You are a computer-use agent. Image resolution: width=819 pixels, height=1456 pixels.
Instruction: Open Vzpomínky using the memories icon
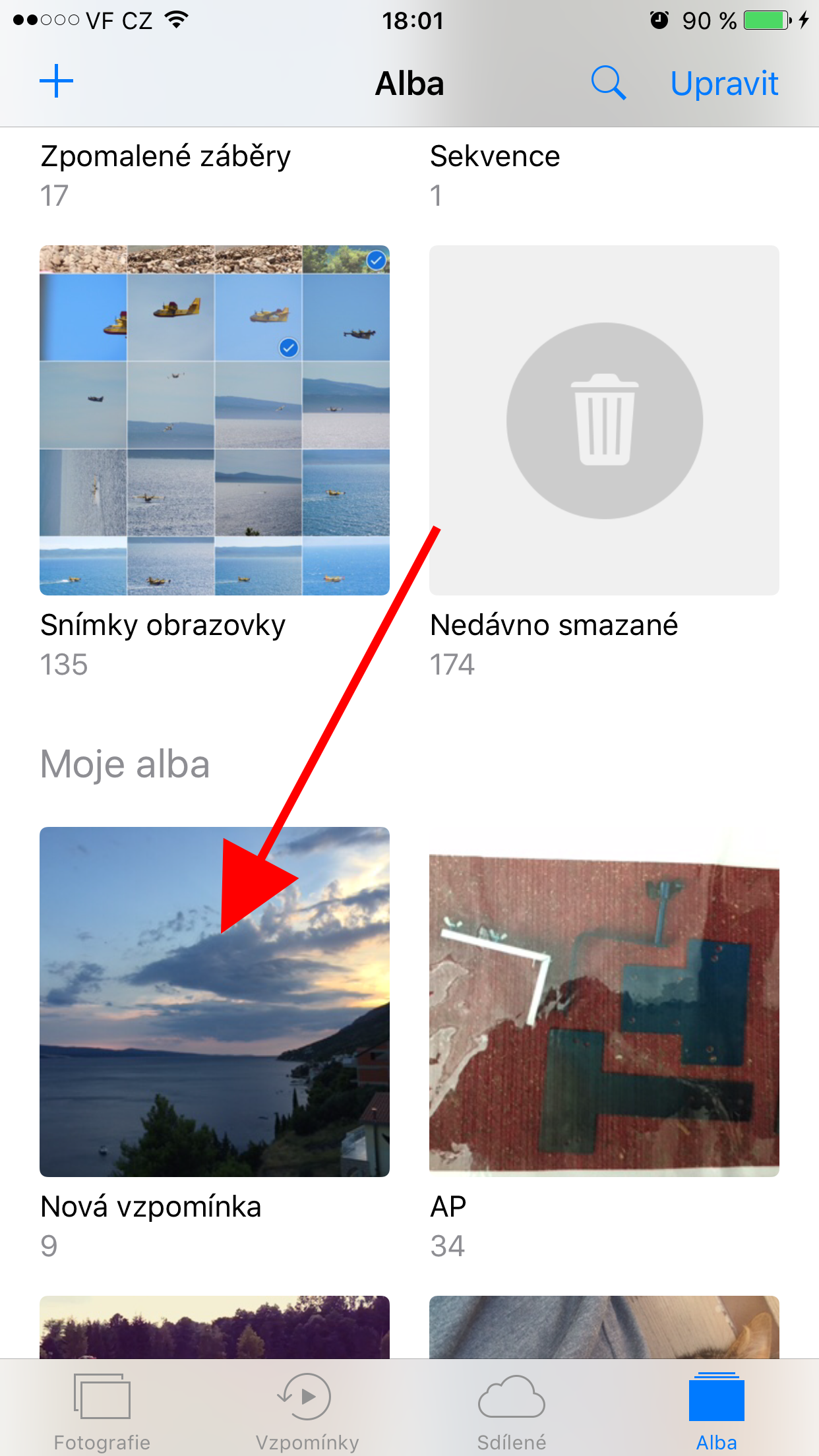pyautogui.click(x=307, y=1396)
